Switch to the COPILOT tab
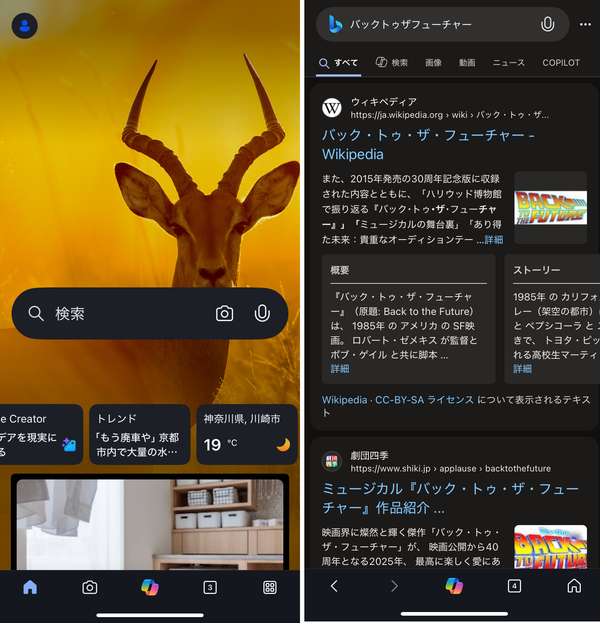The width and height of the screenshot is (600, 623). (x=561, y=63)
